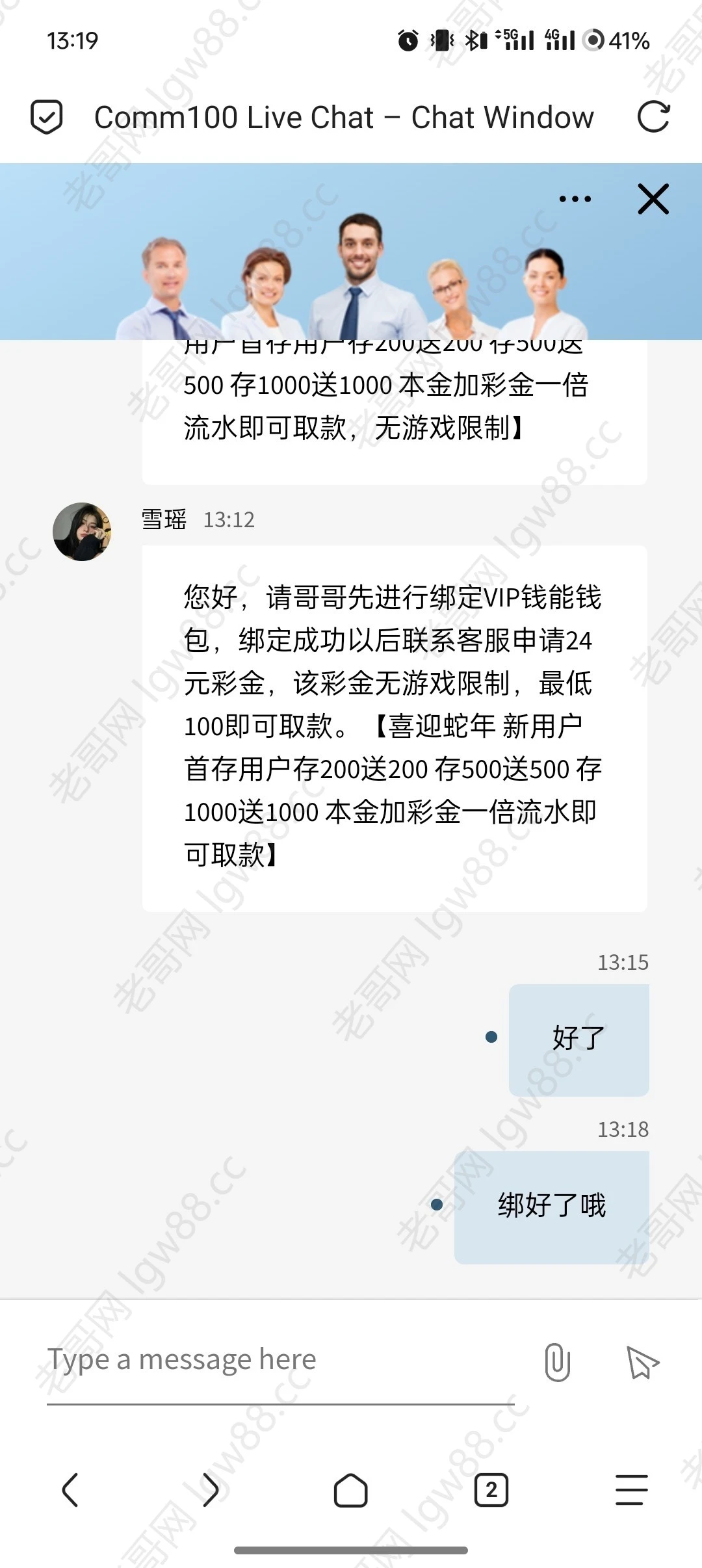Close the live chat window
The width and height of the screenshot is (702, 1568).
click(653, 199)
